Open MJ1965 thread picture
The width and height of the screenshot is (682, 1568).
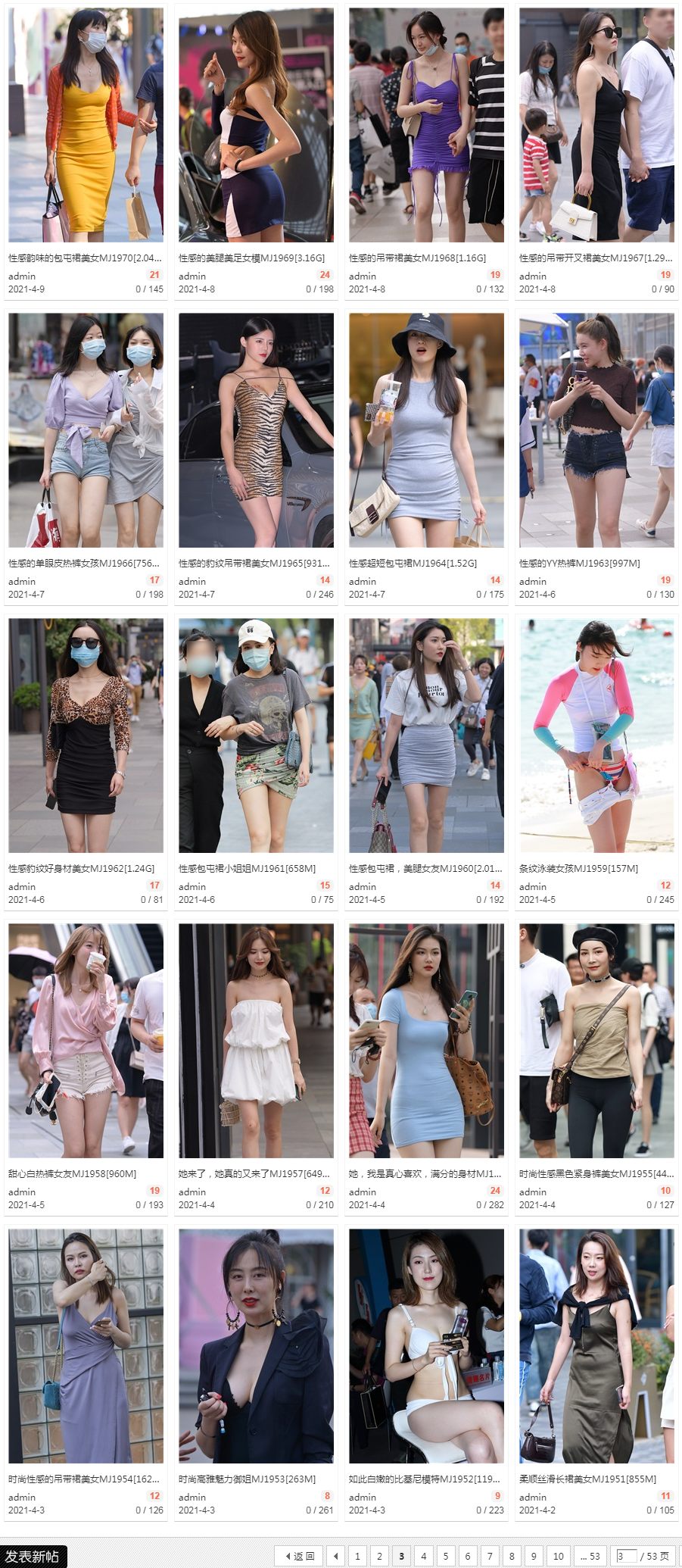click(256, 429)
